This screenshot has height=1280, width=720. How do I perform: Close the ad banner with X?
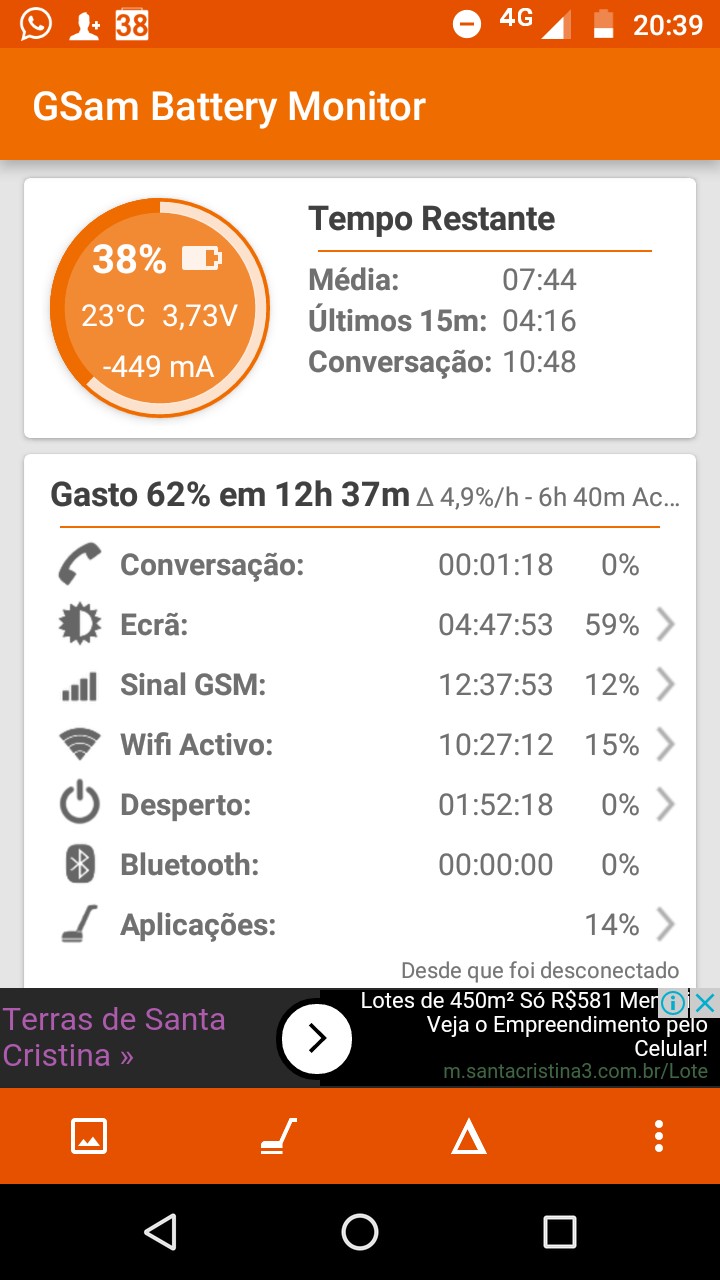[705, 1002]
